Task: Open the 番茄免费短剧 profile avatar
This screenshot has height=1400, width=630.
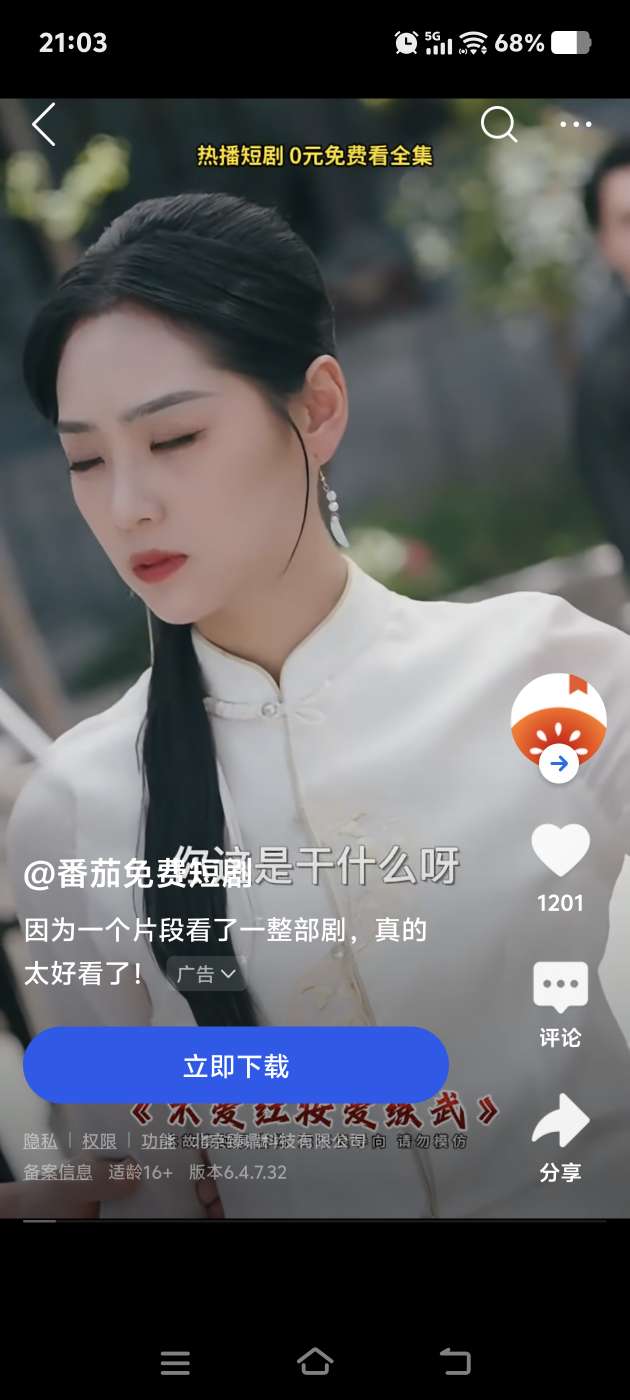Action: (558, 720)
